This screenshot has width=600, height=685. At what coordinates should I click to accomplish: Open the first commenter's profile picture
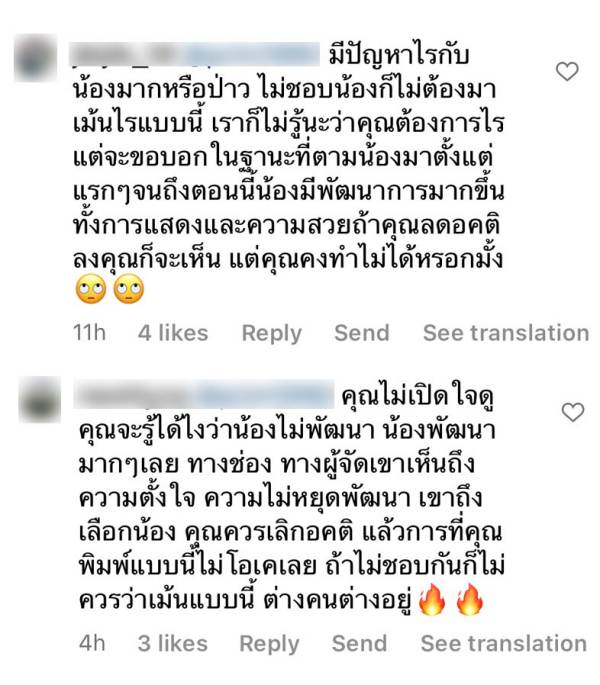point(38,57)
